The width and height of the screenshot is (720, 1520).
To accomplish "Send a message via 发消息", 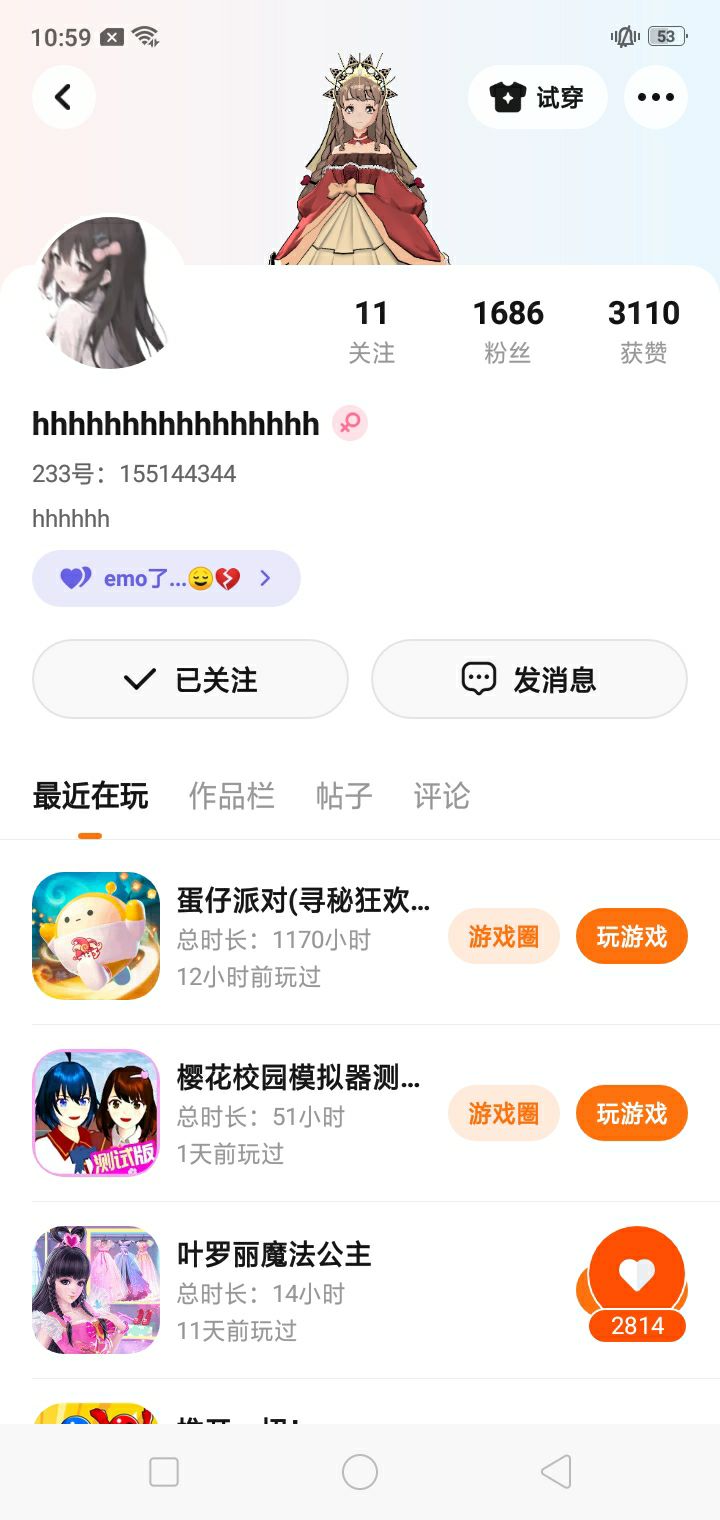I will [529, 680].
